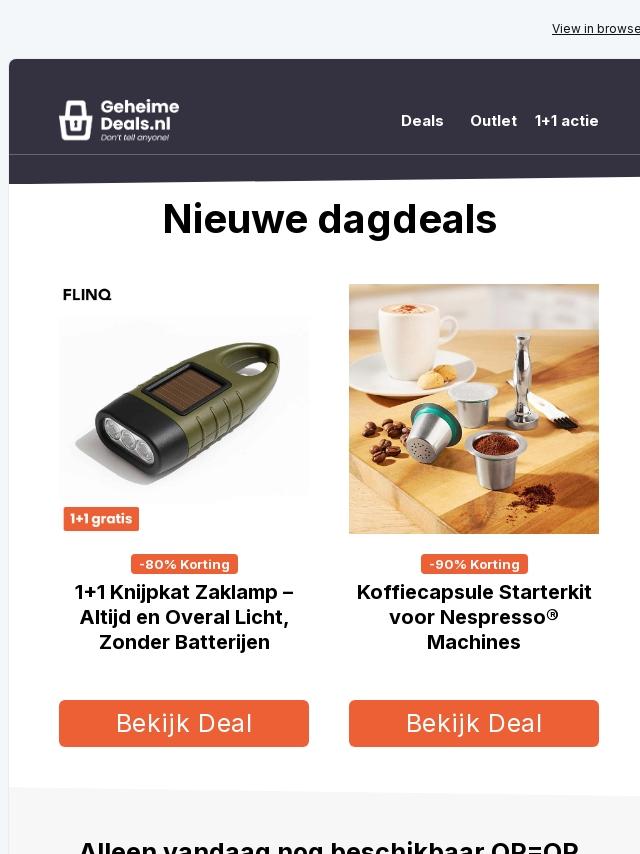Open the Deals navigation link

click(x=422, y=121)
